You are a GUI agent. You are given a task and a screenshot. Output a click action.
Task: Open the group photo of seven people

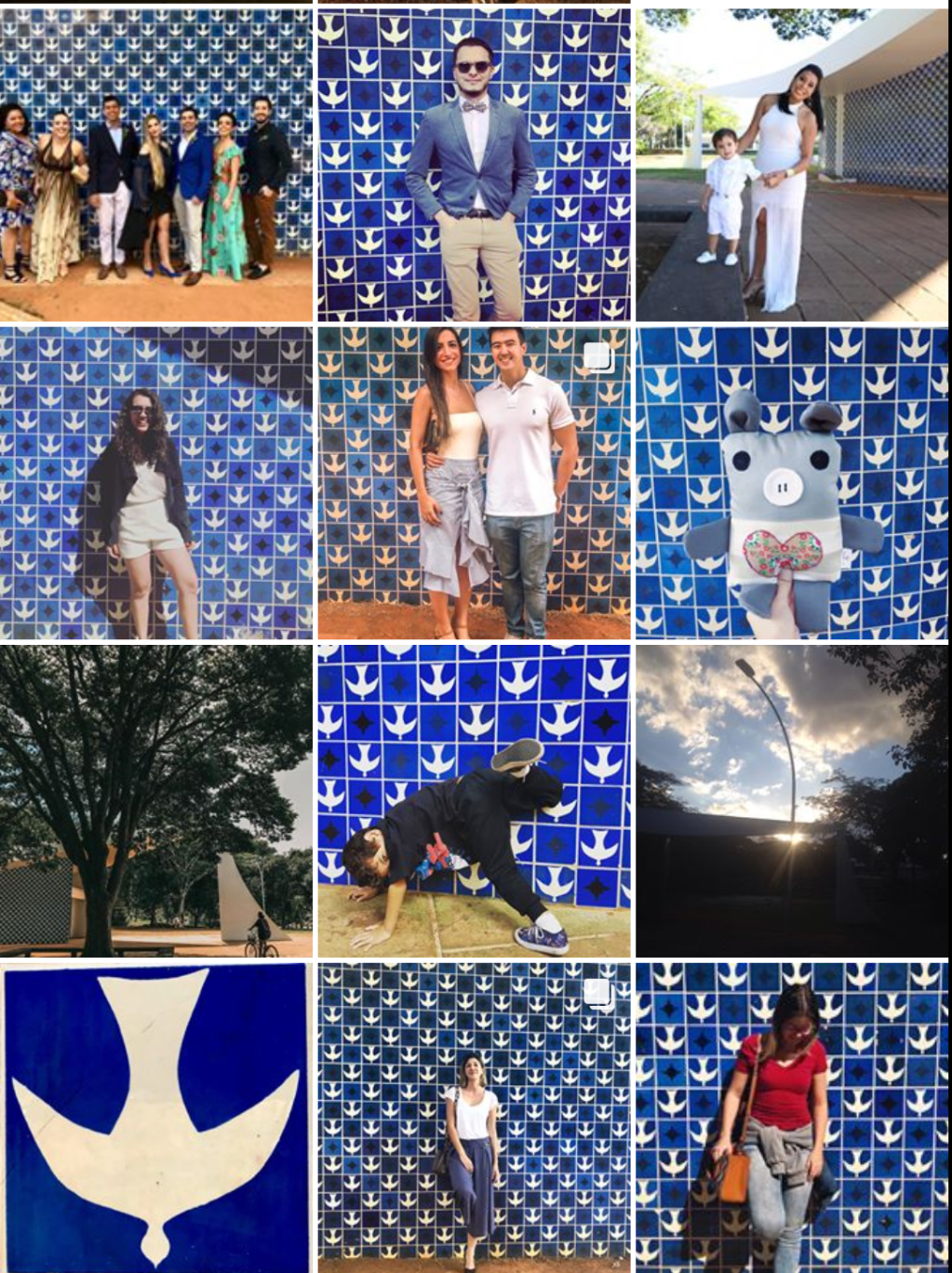tap(155, 165)
